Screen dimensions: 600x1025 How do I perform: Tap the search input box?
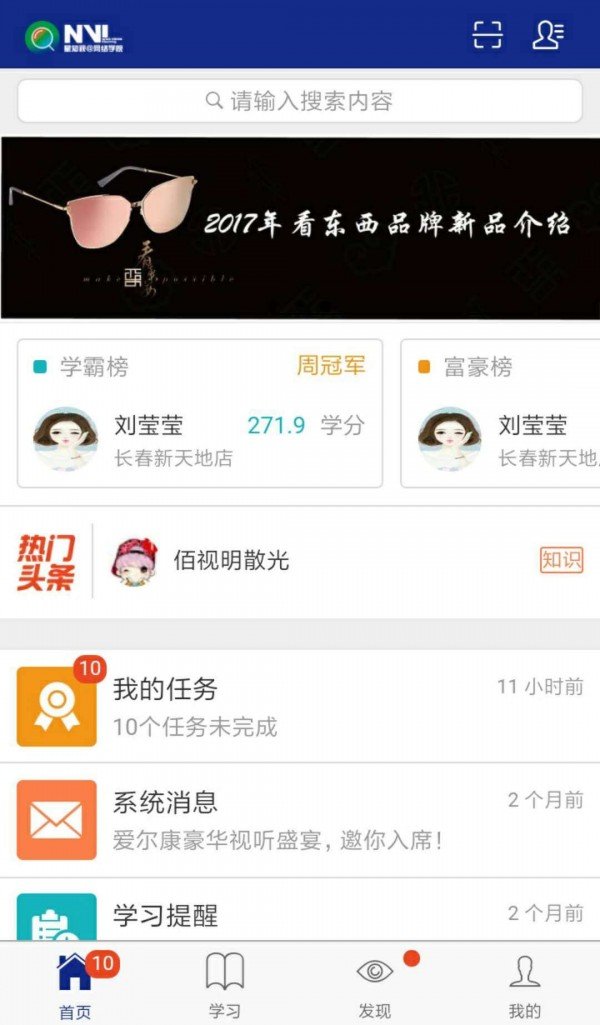[x=300, y=101]
